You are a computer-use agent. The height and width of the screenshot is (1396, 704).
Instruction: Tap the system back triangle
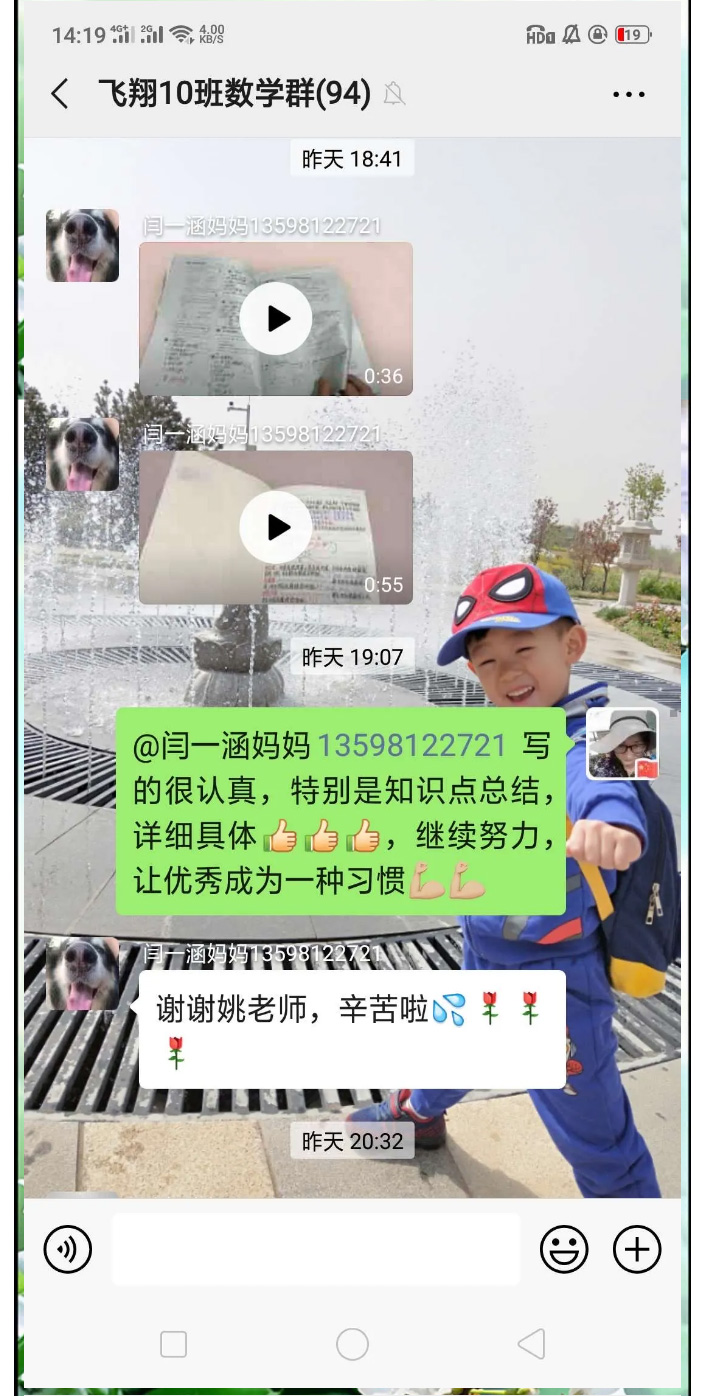click(x=531, y=1344)
